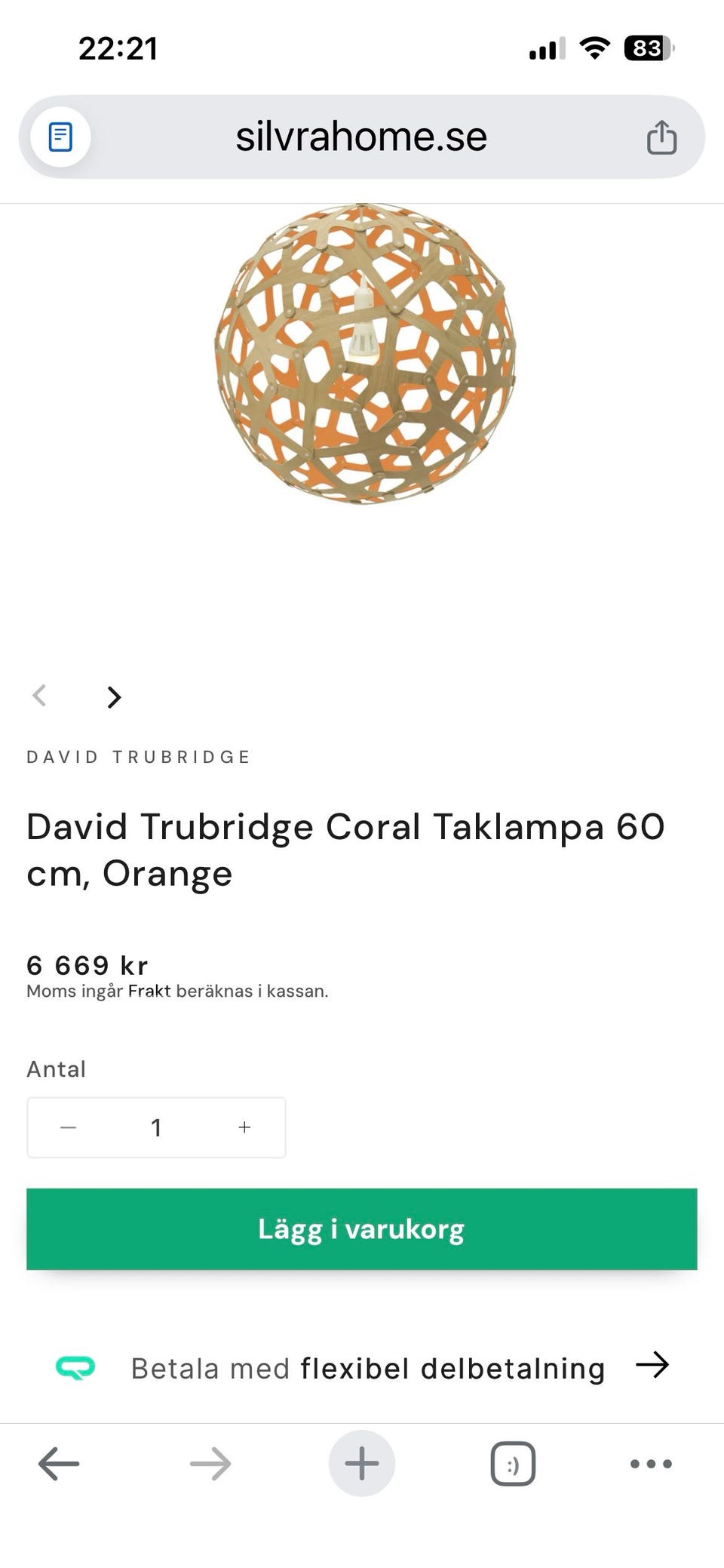724x1568 pixels.
Task: Increase quantity with the plus button
Action: tap(244, 1127)
